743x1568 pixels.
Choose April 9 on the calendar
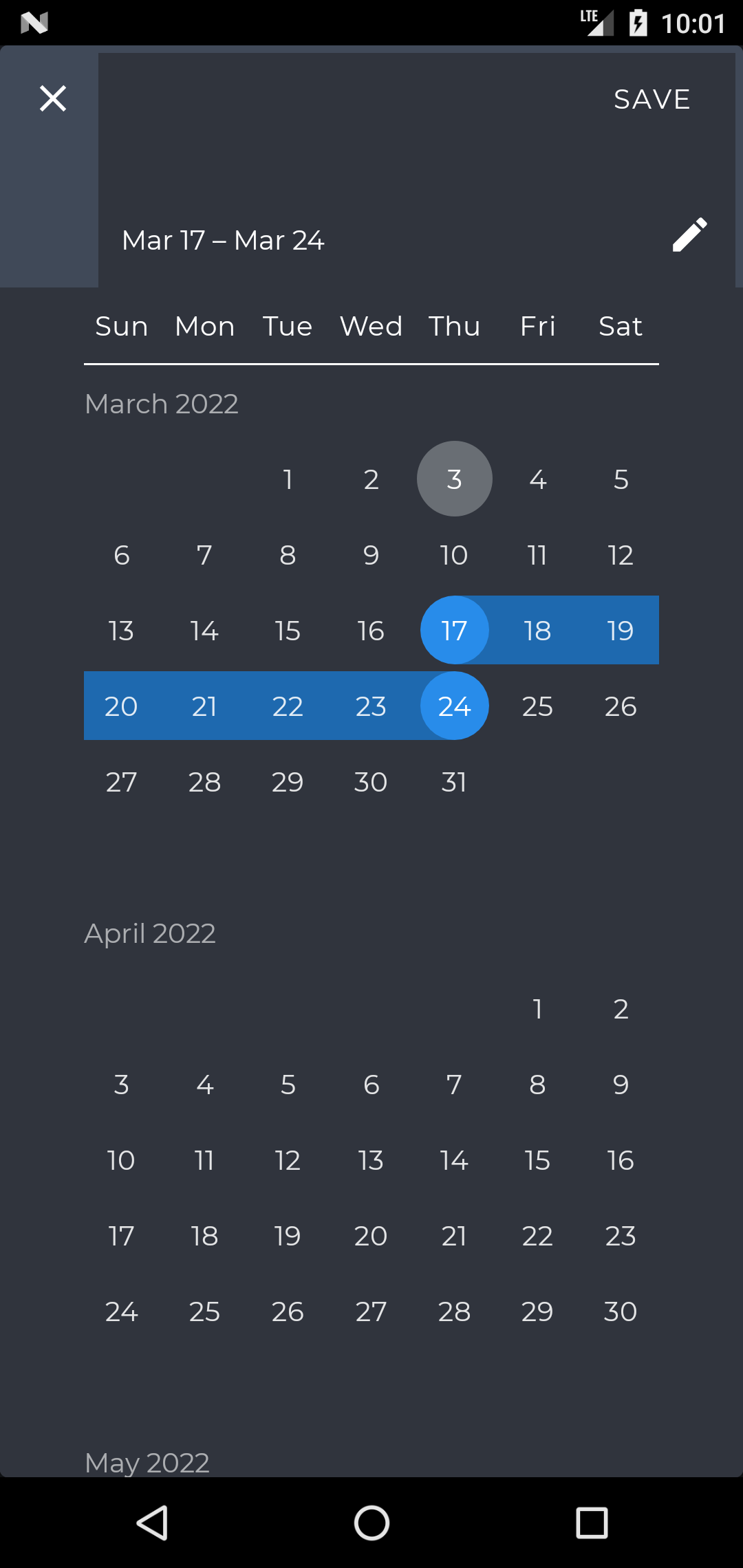tap(620, 1085)
